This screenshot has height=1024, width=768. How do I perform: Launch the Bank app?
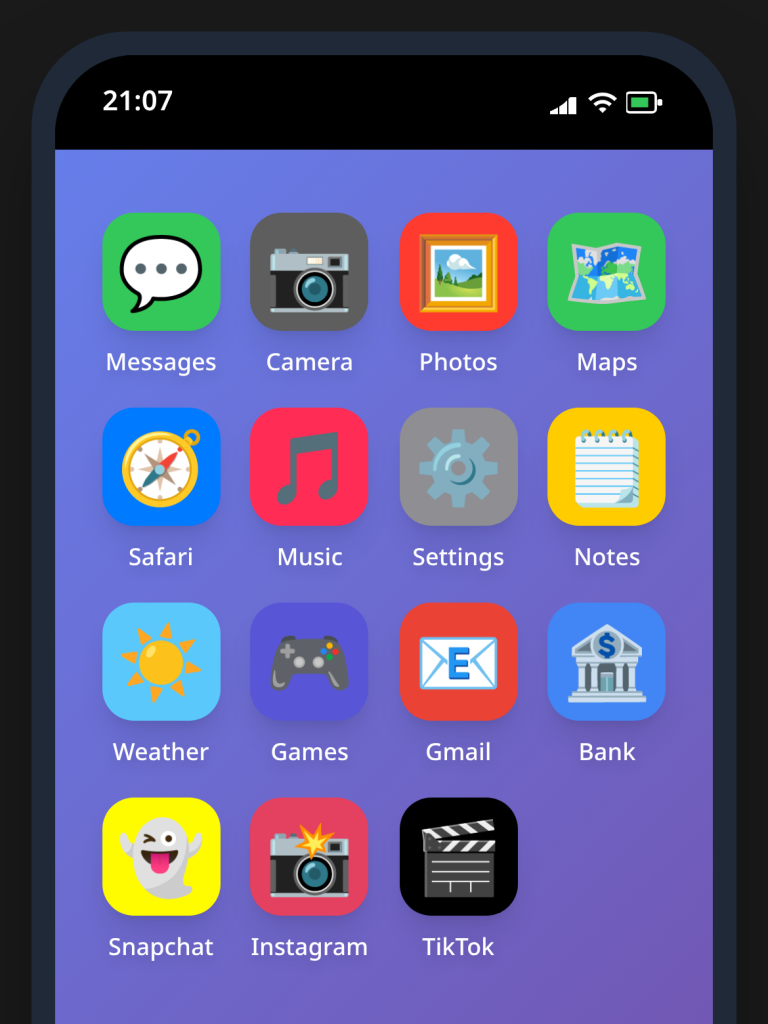tap(606, 662)
